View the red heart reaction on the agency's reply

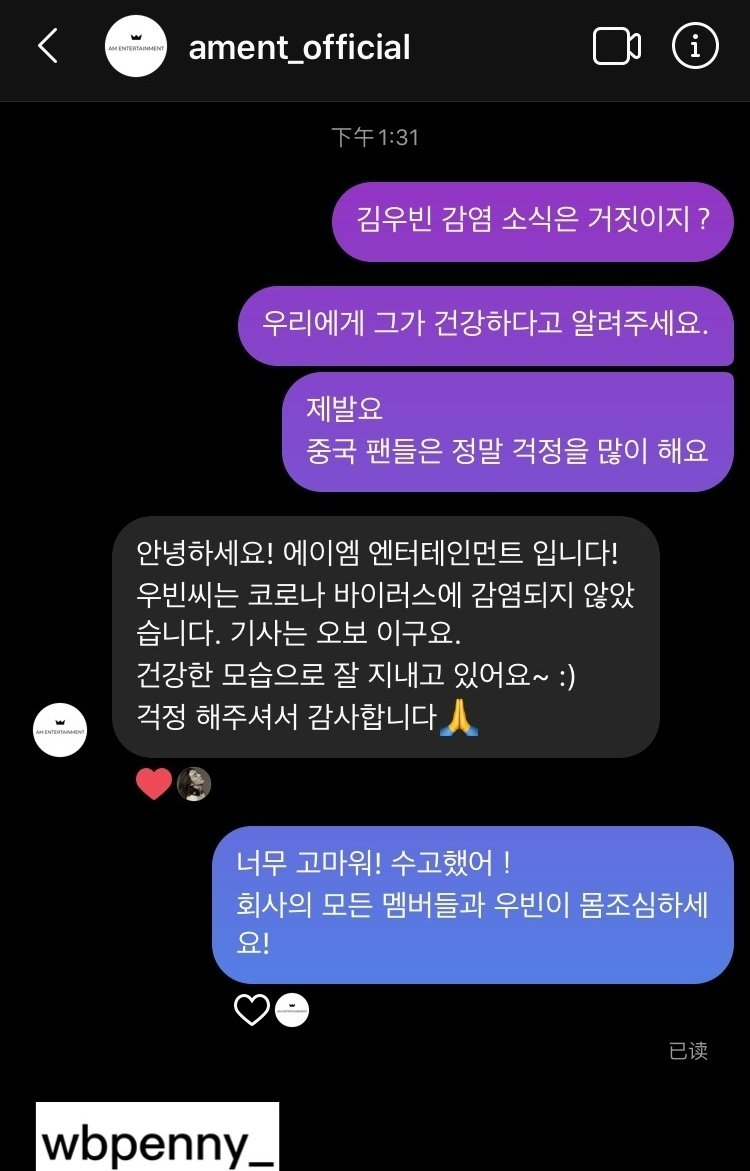pos(154,785)
